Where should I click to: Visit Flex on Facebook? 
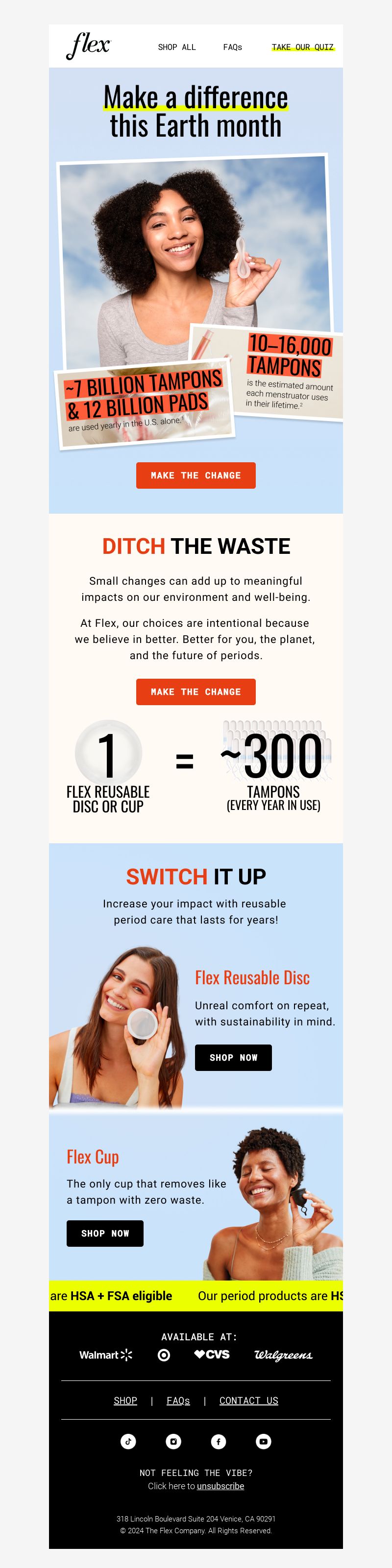point(219,1441)
